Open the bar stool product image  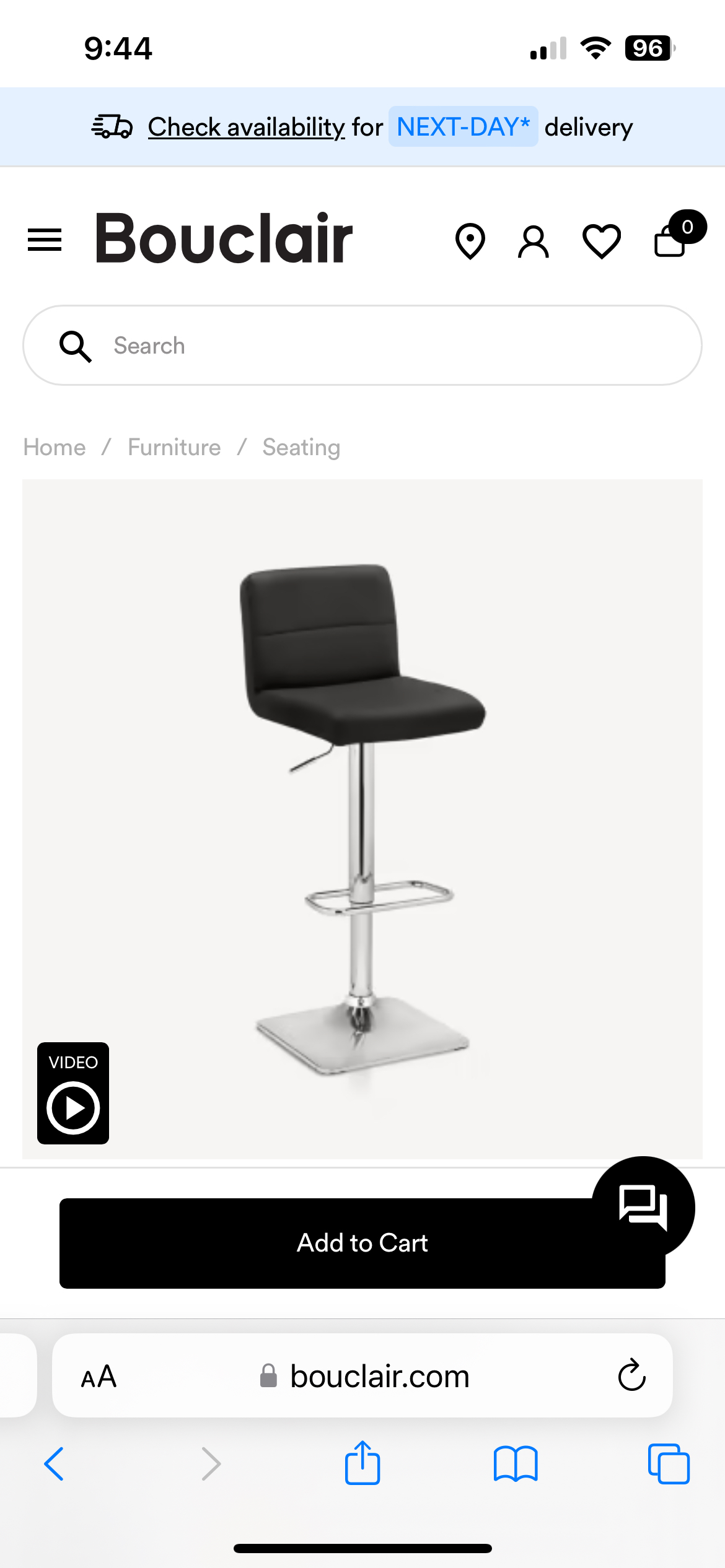[x=362, y=817]
